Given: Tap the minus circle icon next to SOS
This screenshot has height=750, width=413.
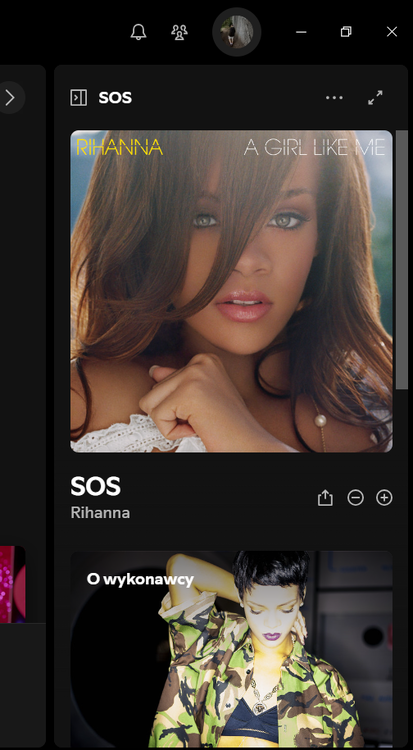Looking at the screenshot, I should point(356,498).
